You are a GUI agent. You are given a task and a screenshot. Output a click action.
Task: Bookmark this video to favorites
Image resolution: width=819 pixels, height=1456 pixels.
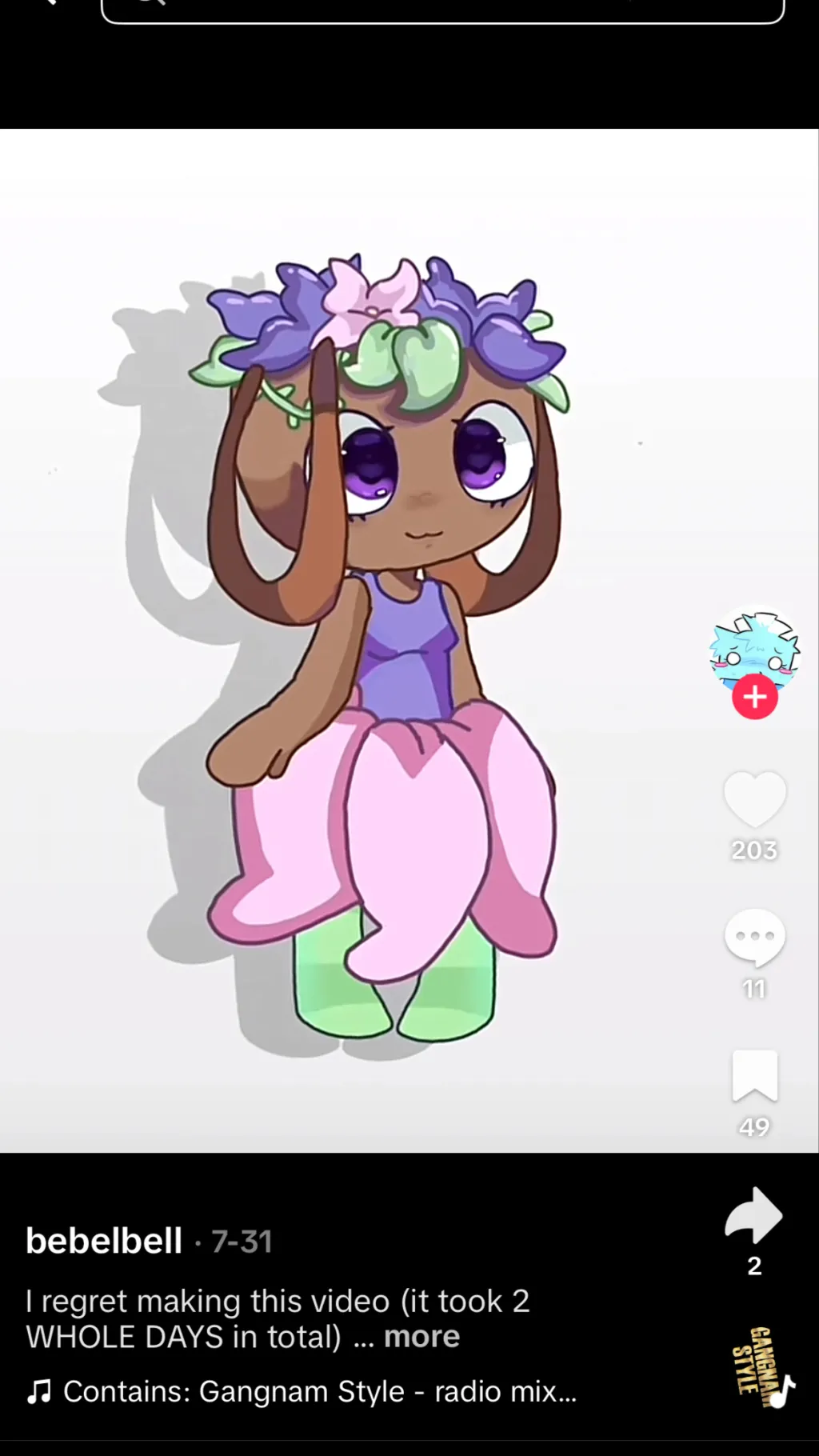(754, 1076)
